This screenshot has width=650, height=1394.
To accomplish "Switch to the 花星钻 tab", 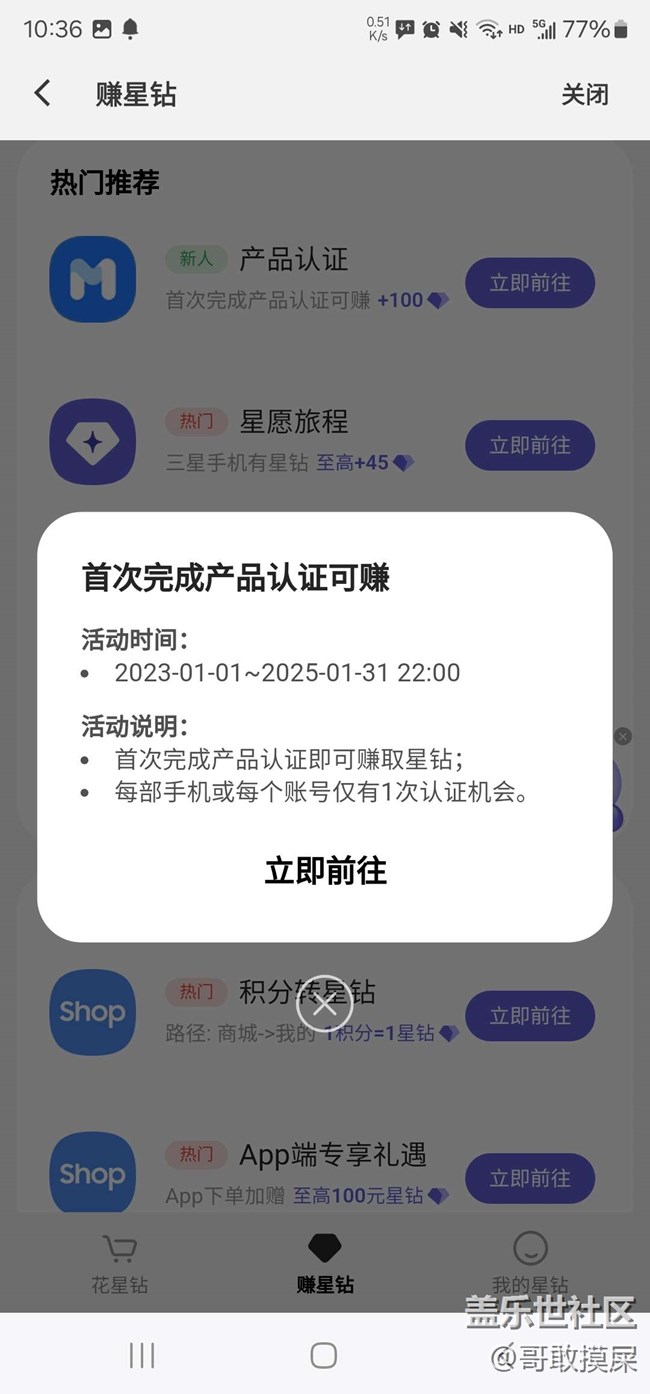I will point(120,1264).
